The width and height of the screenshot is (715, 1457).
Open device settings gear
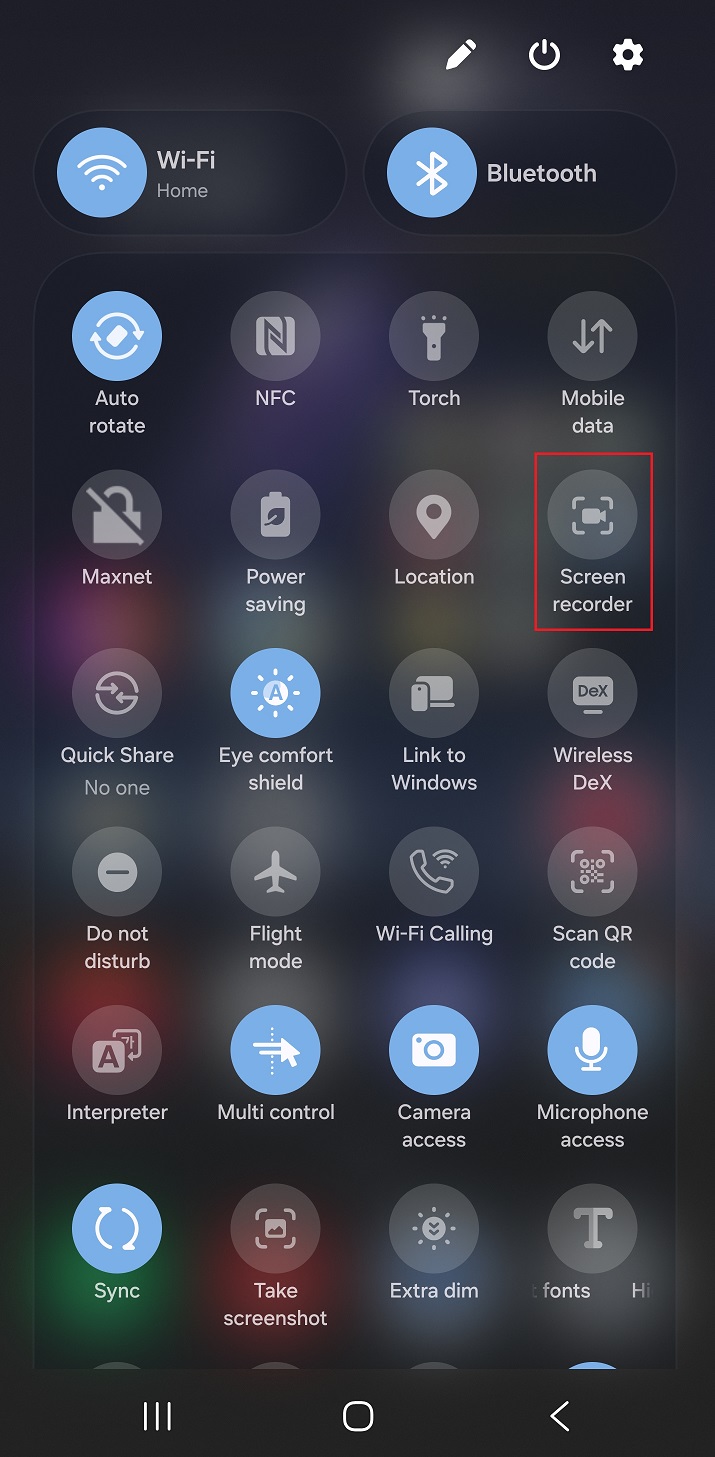point(627,55)
